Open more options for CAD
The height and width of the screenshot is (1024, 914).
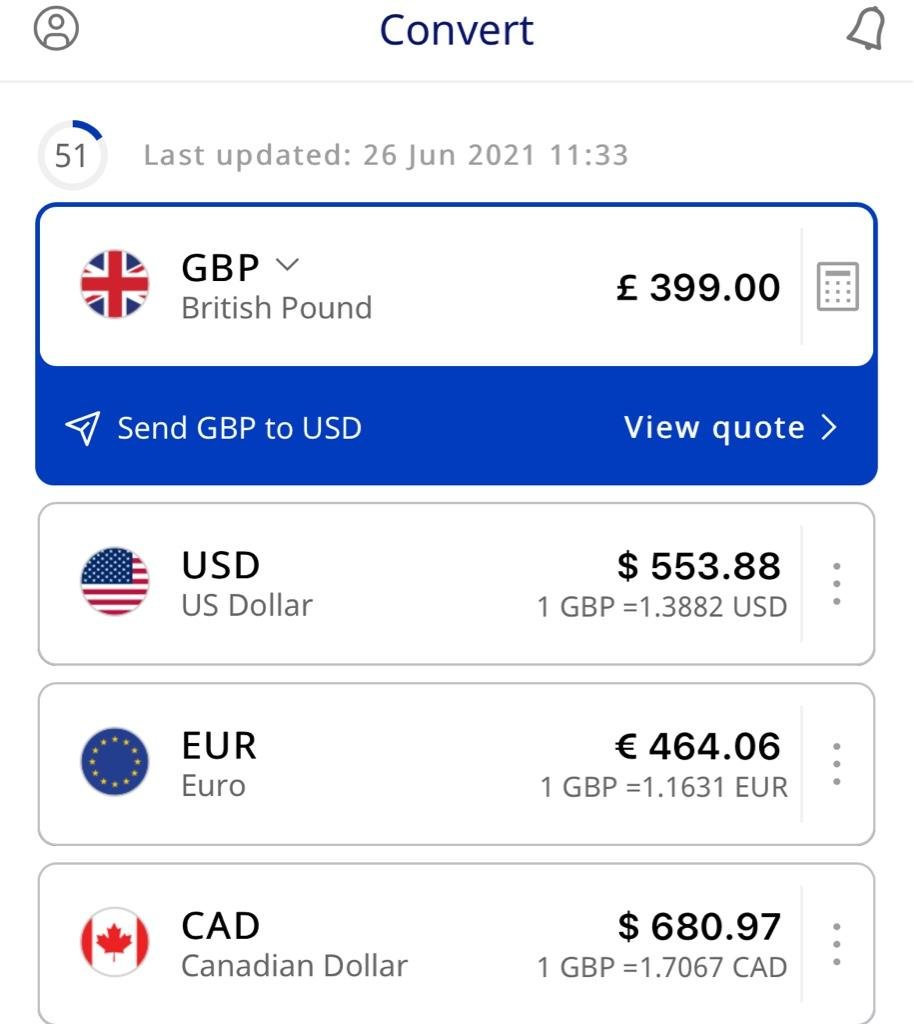point(836,945)
